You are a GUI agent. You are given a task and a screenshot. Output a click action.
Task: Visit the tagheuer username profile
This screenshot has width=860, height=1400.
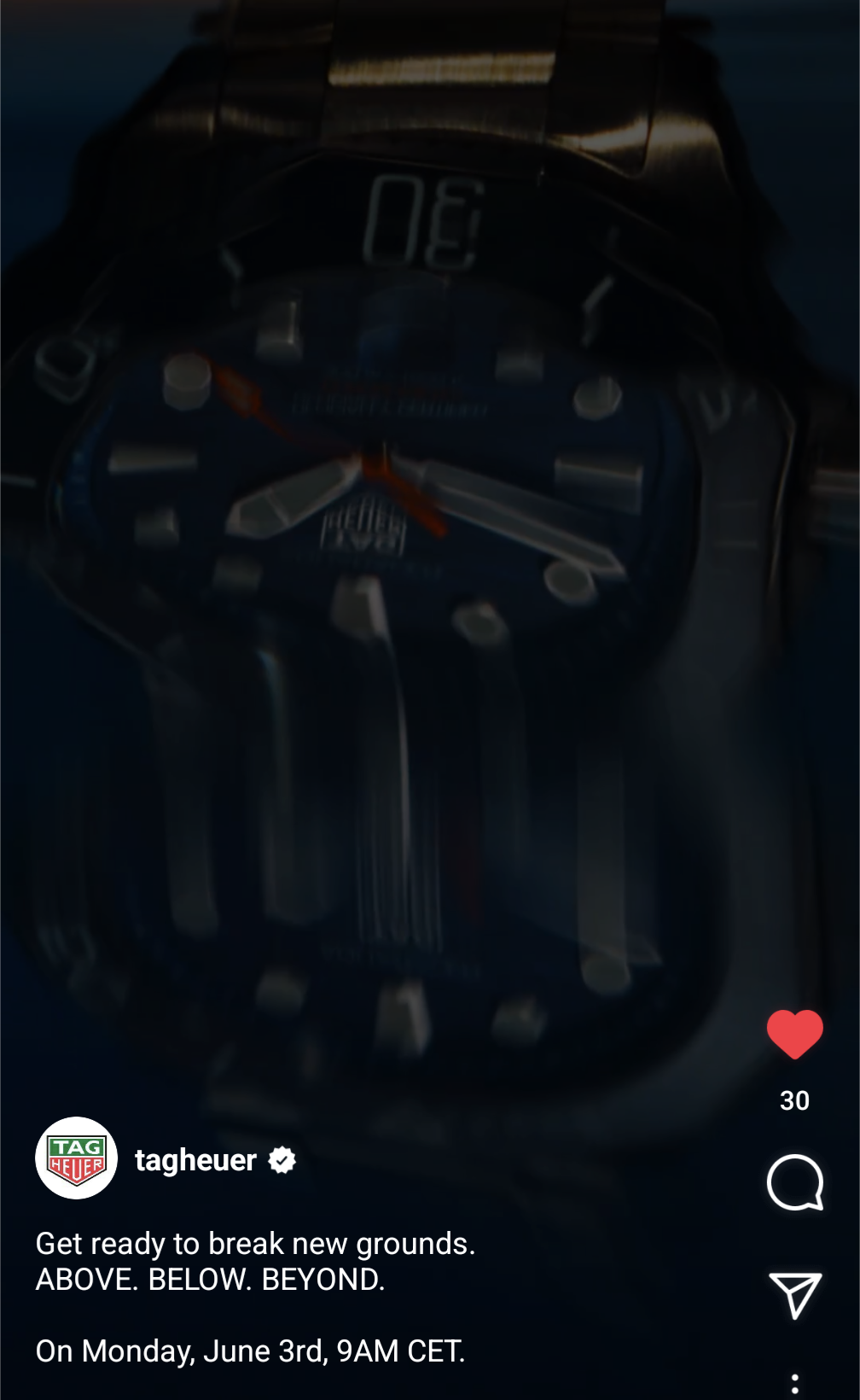pos(195,1160)
